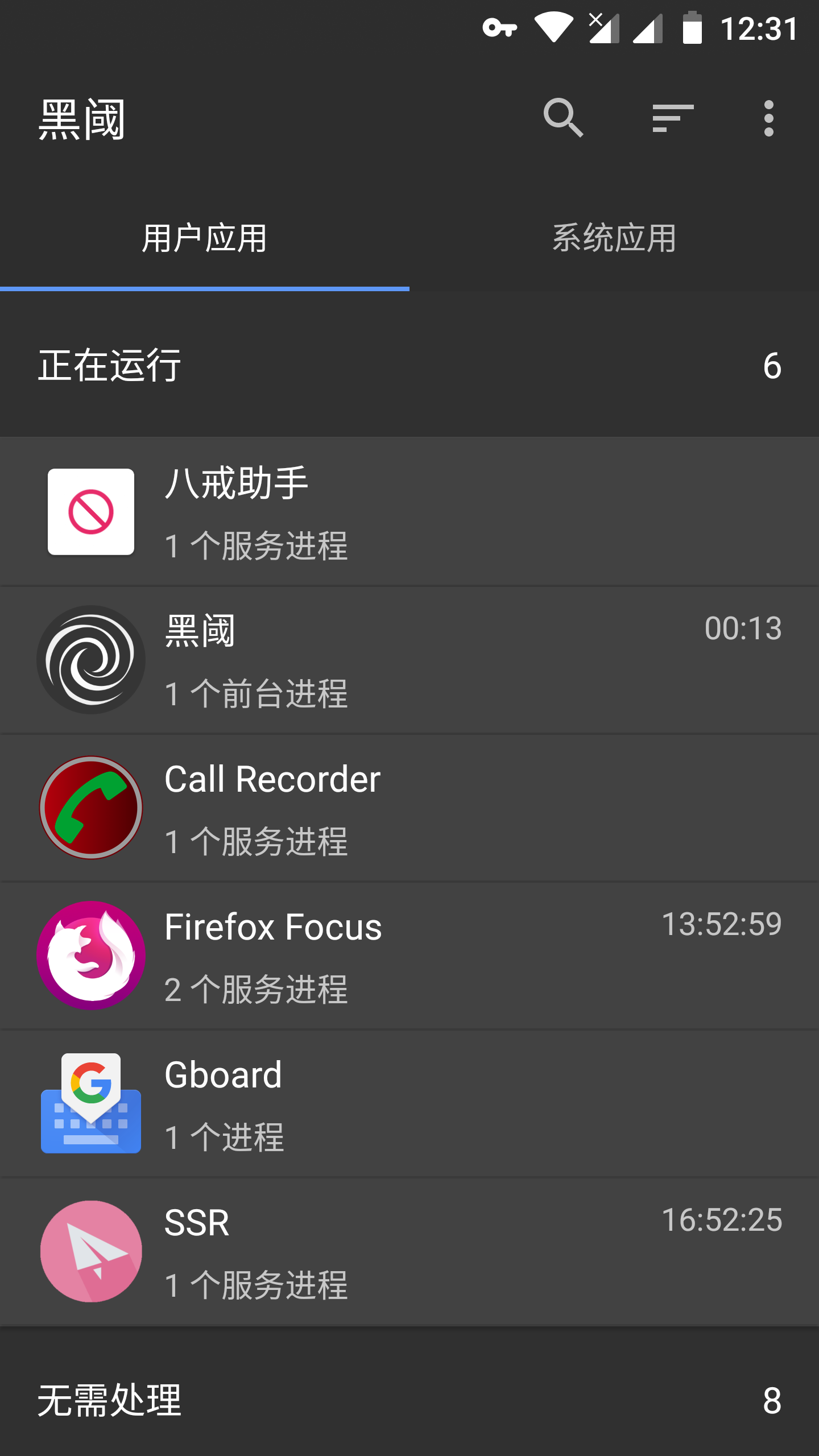Tap the Firefox Focus row
The height and width of the screenshot is (1456, 819).
409,955
